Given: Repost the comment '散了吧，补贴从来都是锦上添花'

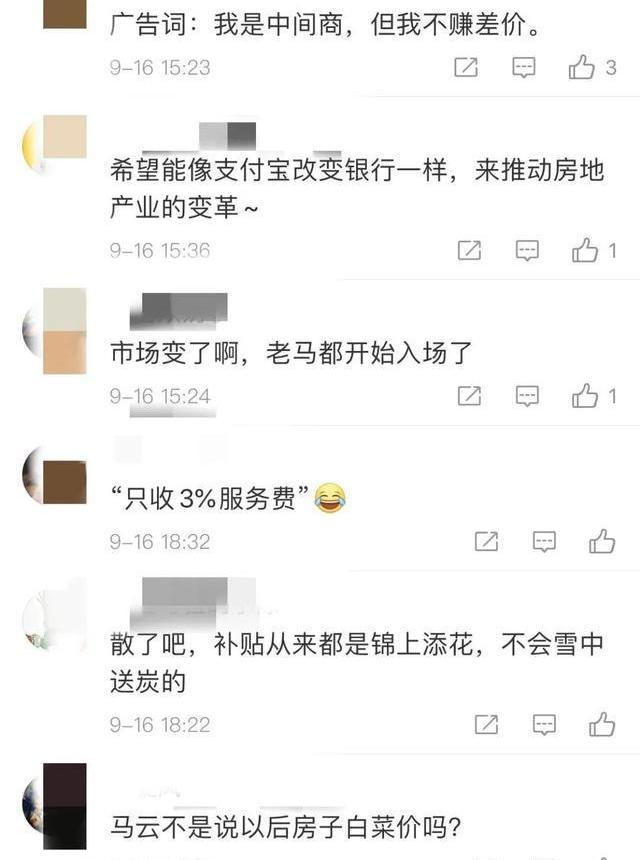Looking at the screenshot, I should (486, 724).
